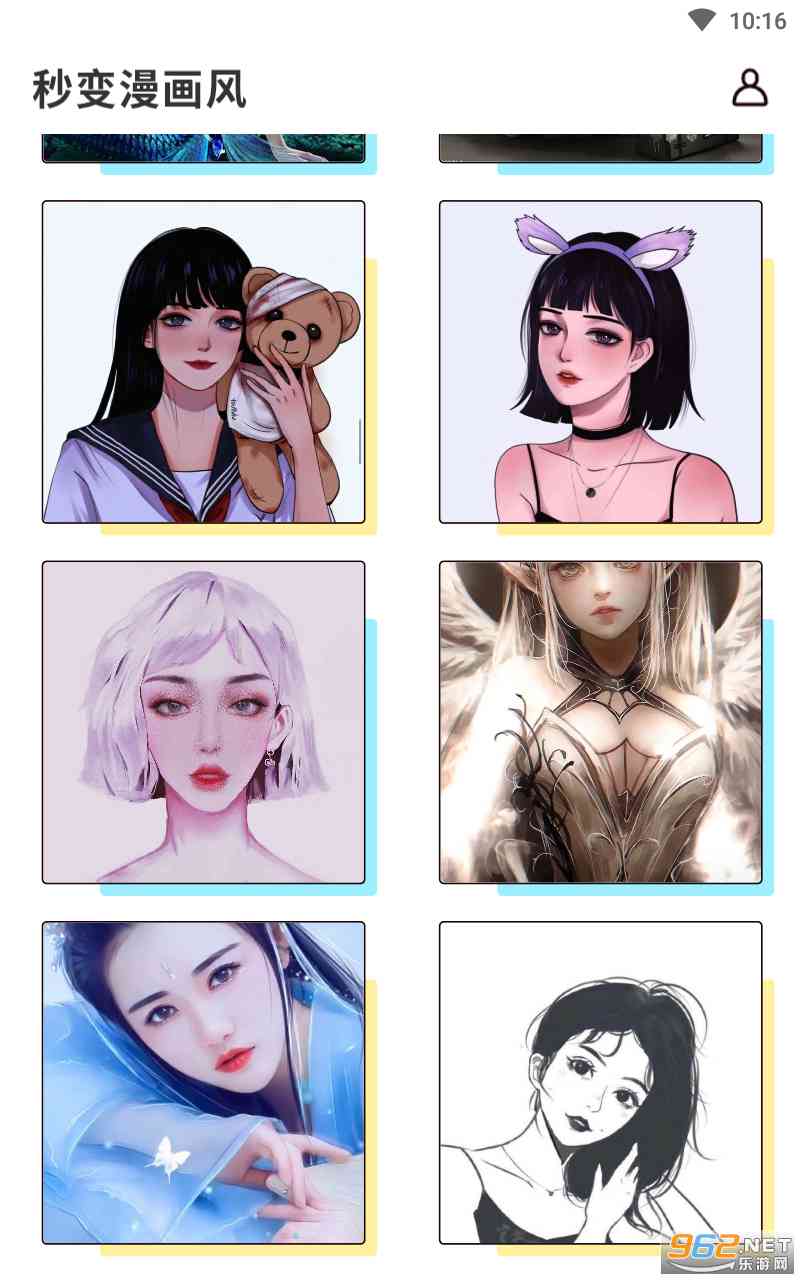Screen dimensions: 800x1280
Task: Select the purple bunny-ears girl style
Action: click(x=600, y=362)
